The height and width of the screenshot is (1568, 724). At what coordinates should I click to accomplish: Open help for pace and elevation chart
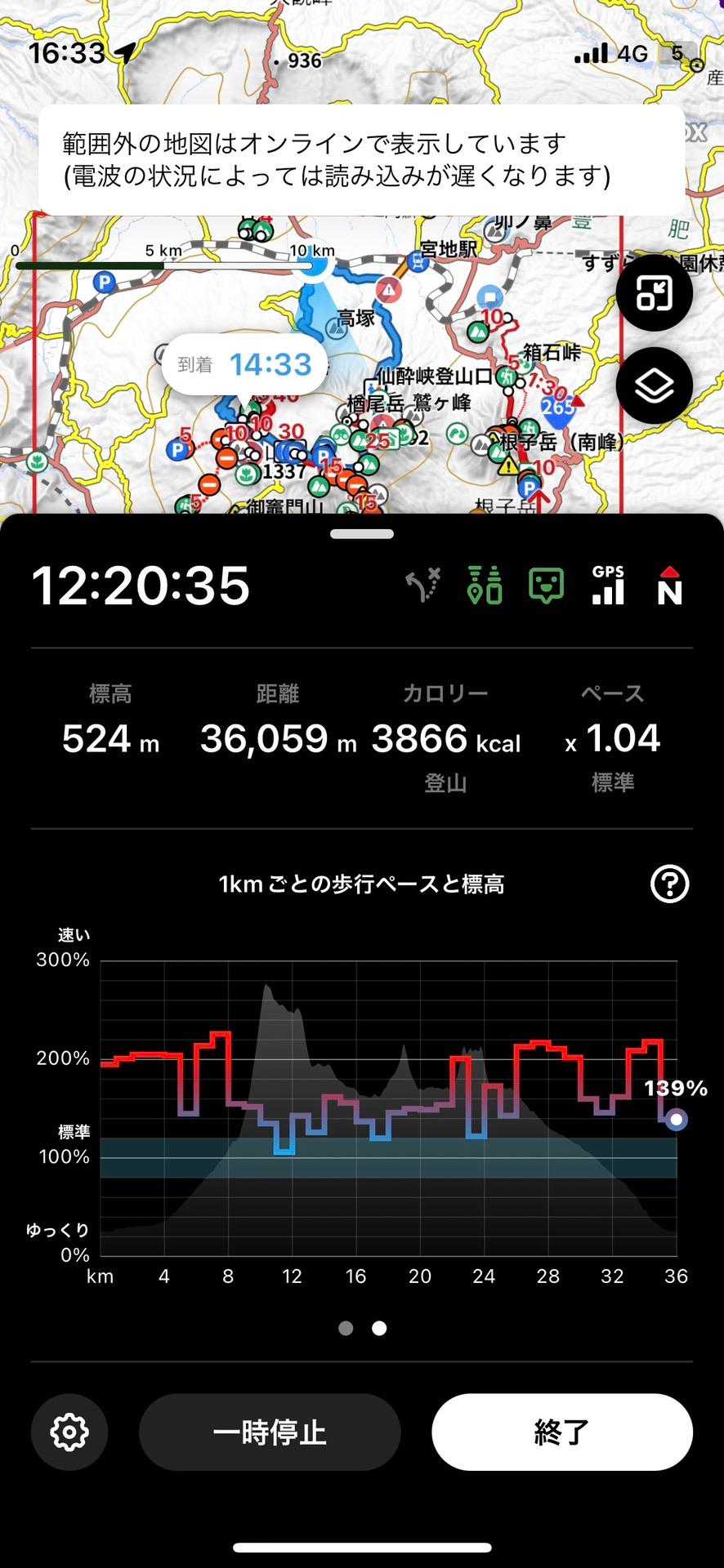click(669, 884)
